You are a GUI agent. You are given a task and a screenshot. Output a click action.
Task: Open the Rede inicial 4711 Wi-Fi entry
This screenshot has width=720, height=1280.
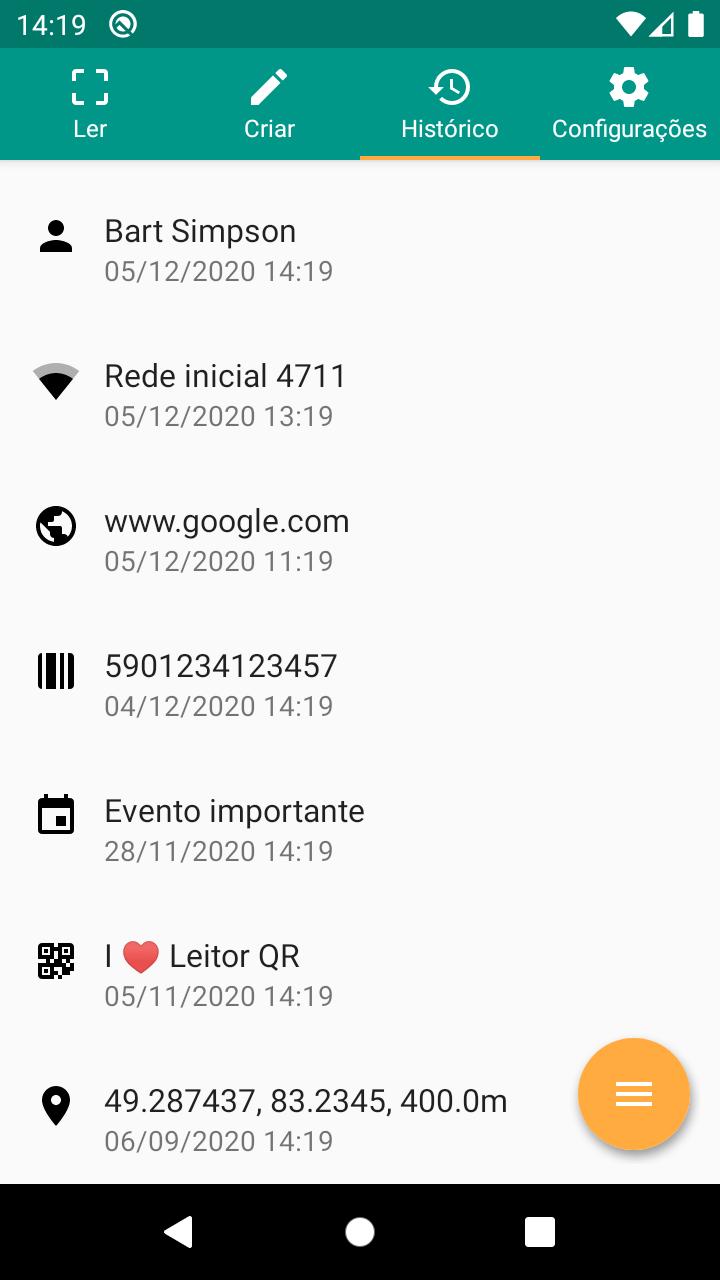360,395
